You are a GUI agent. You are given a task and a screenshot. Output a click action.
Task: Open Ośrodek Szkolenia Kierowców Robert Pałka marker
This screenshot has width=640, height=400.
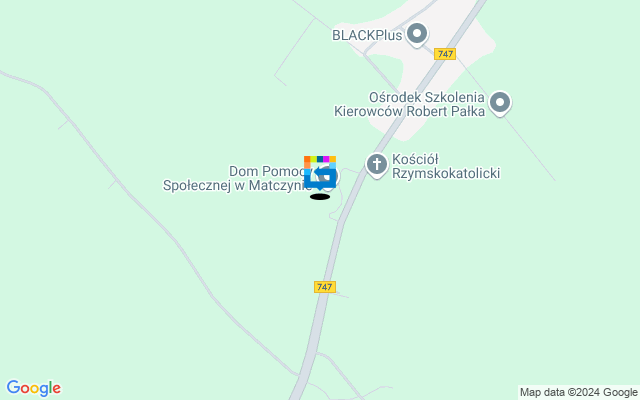coord(501,102)
